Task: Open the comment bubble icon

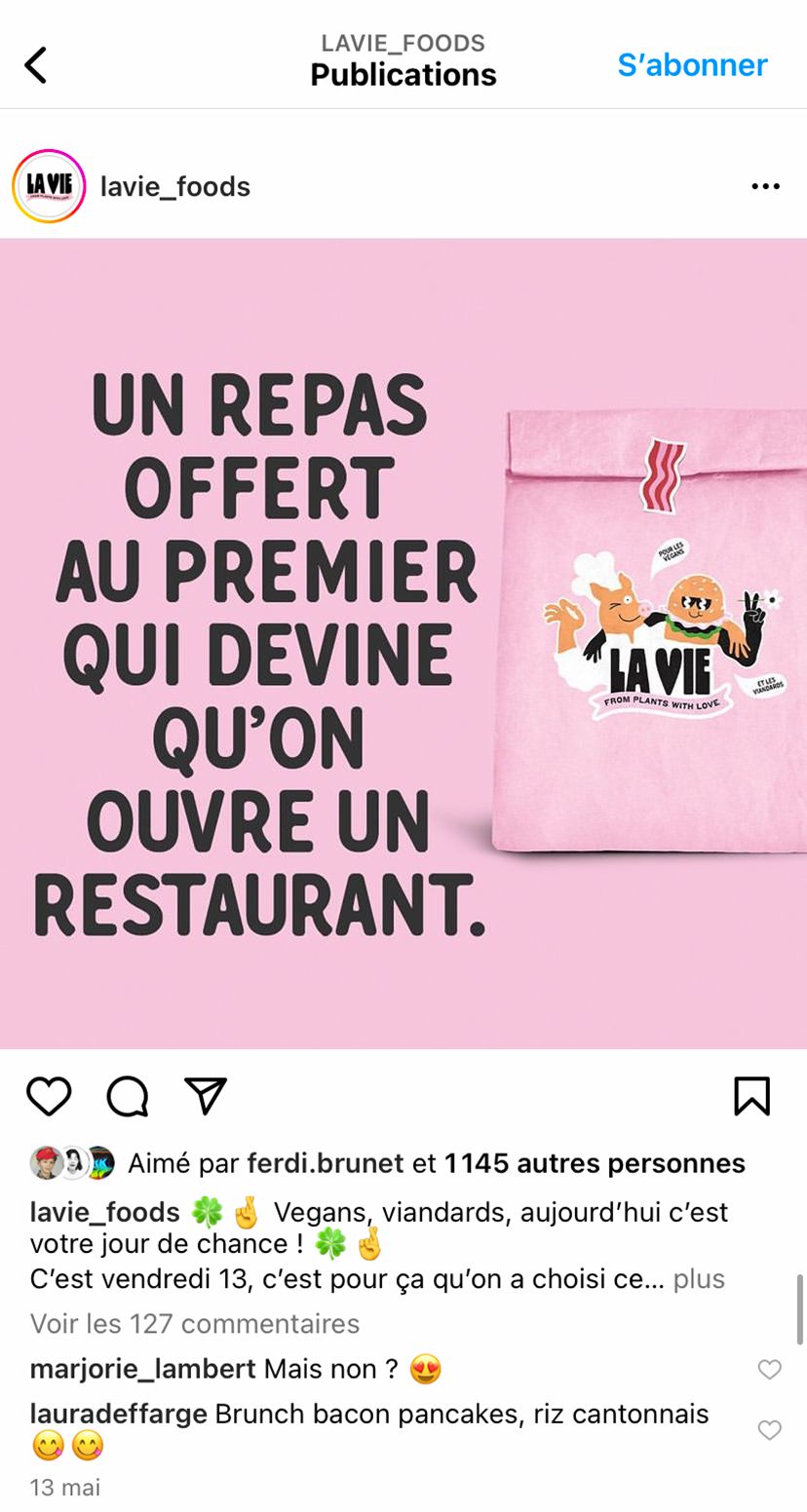Action: [x=128, y=1096]
